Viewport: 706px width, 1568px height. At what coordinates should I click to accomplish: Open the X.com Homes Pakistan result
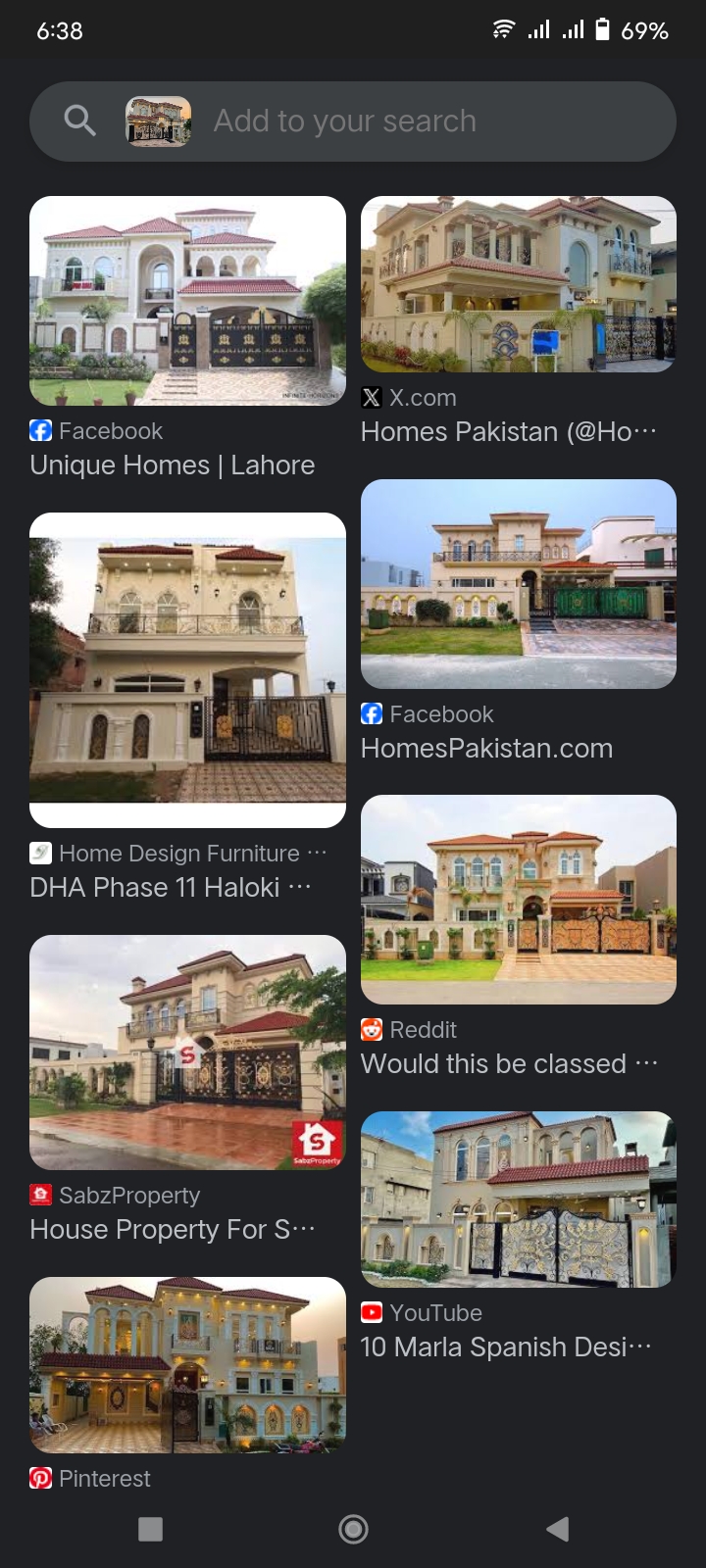518,284
